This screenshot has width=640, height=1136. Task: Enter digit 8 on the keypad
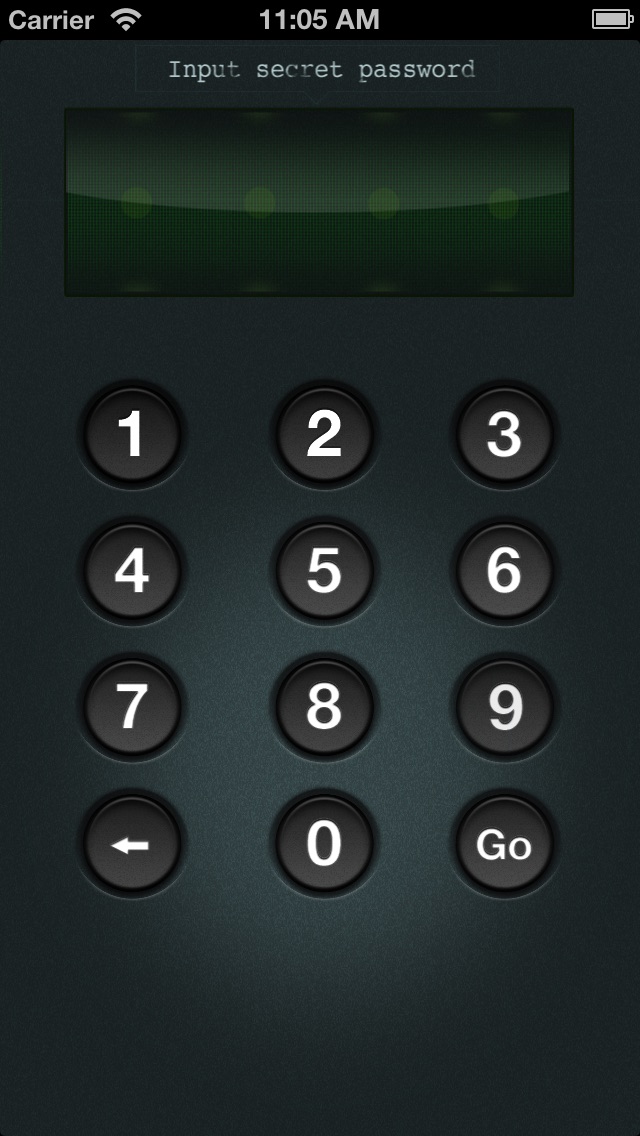point(324,707)
